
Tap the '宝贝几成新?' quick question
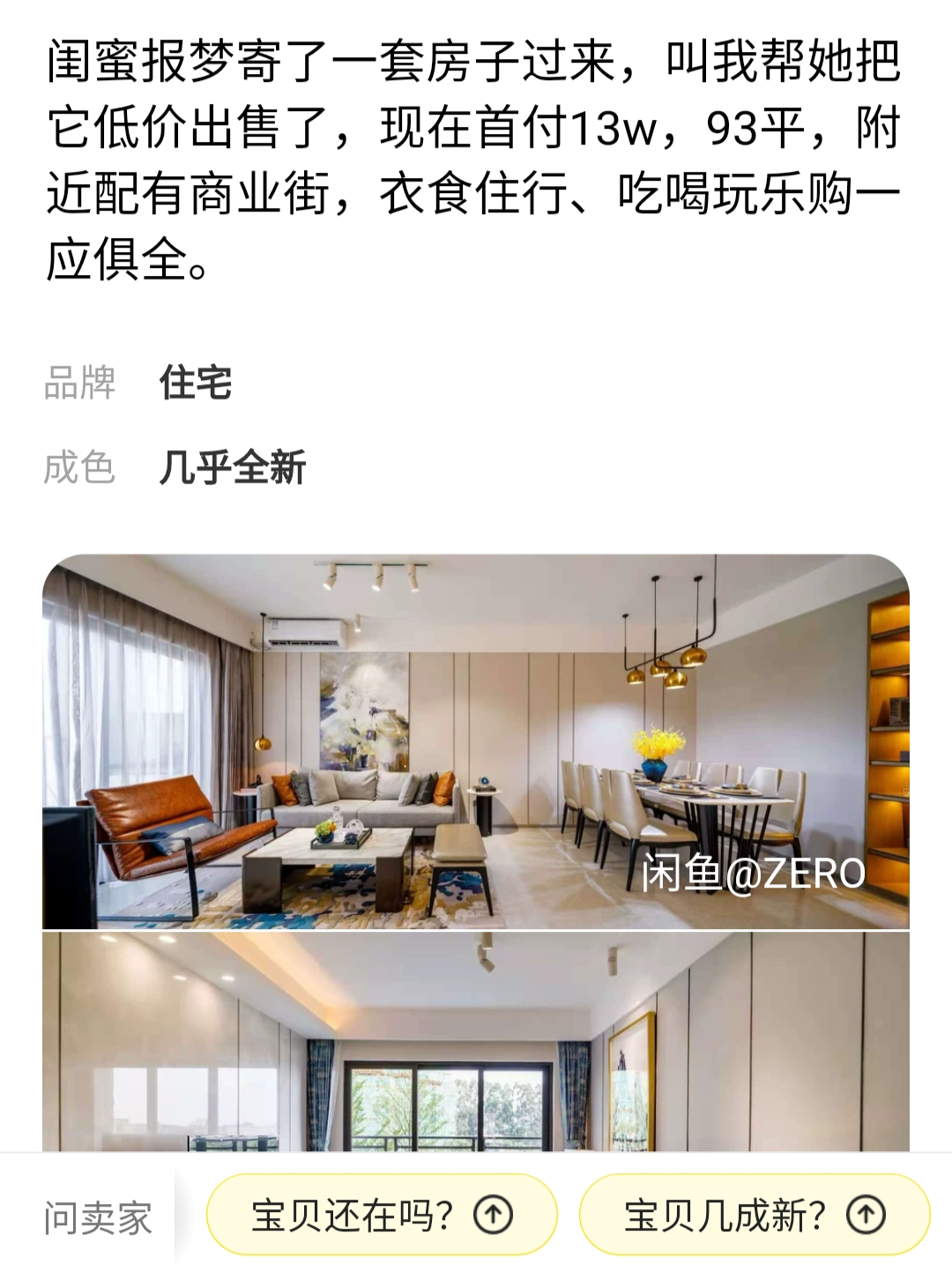754,1216
